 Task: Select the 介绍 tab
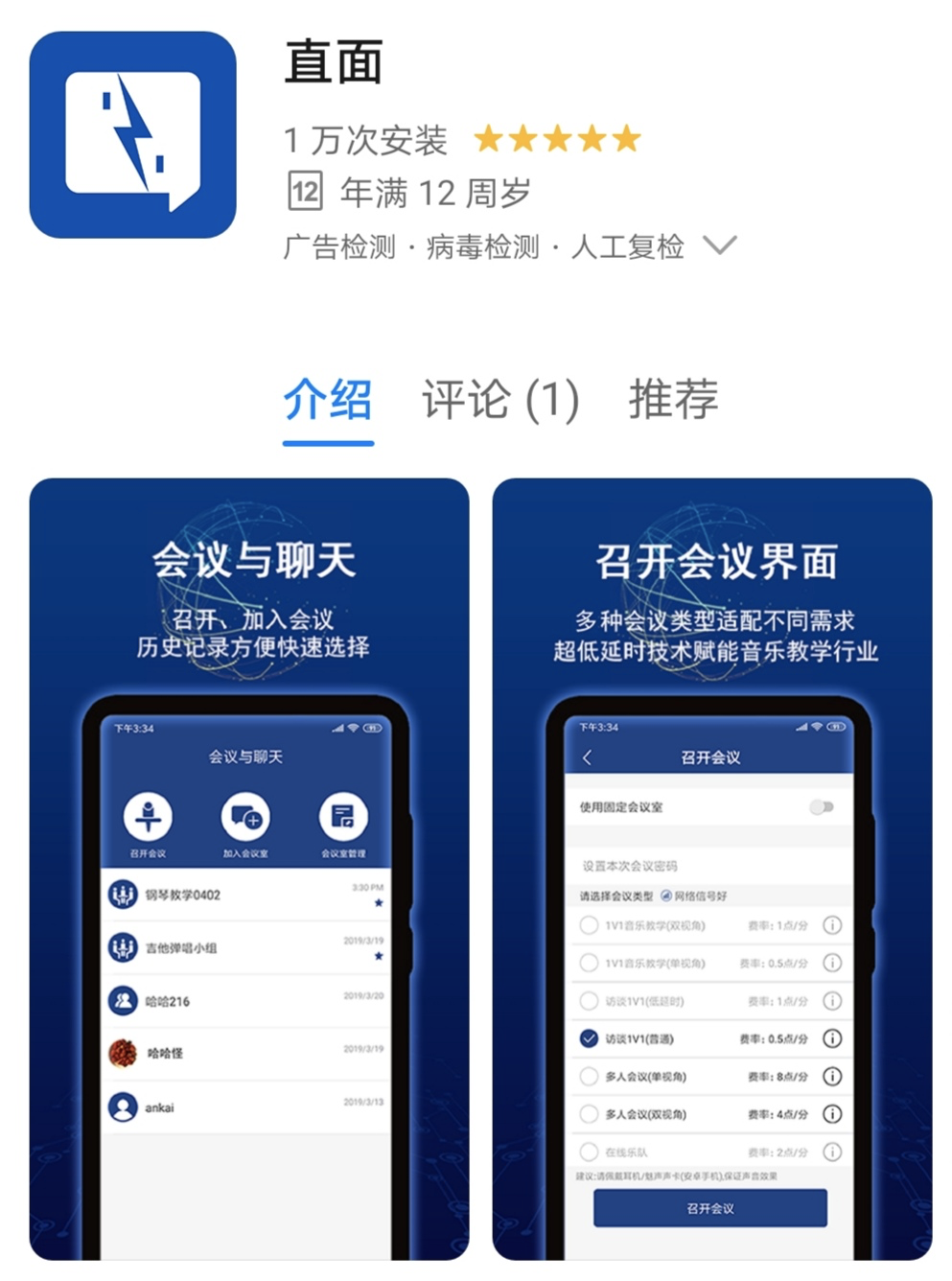click(328, 400)
